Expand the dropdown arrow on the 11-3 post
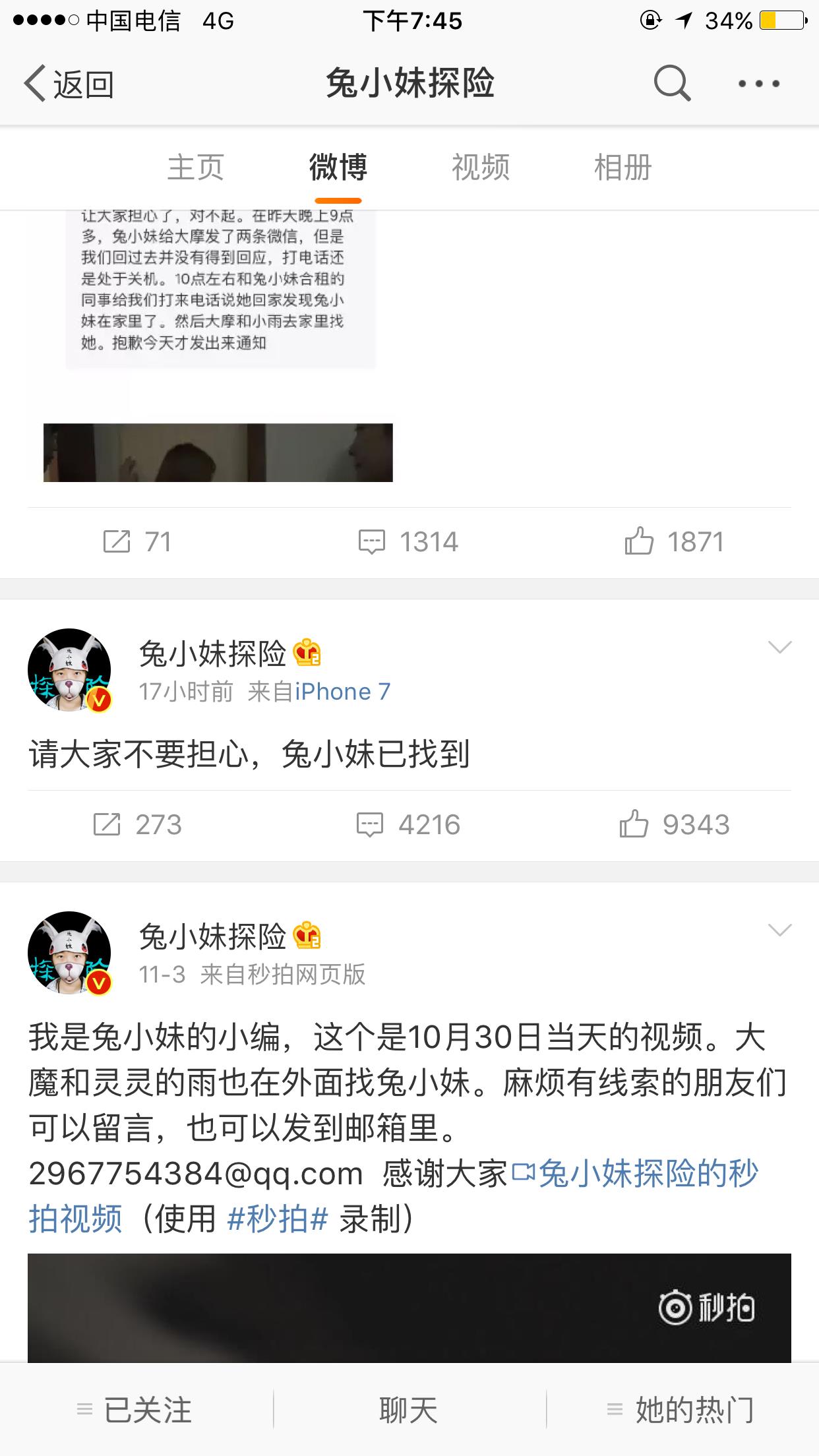This screenshot has width=819, height=1456. (779, 930)
